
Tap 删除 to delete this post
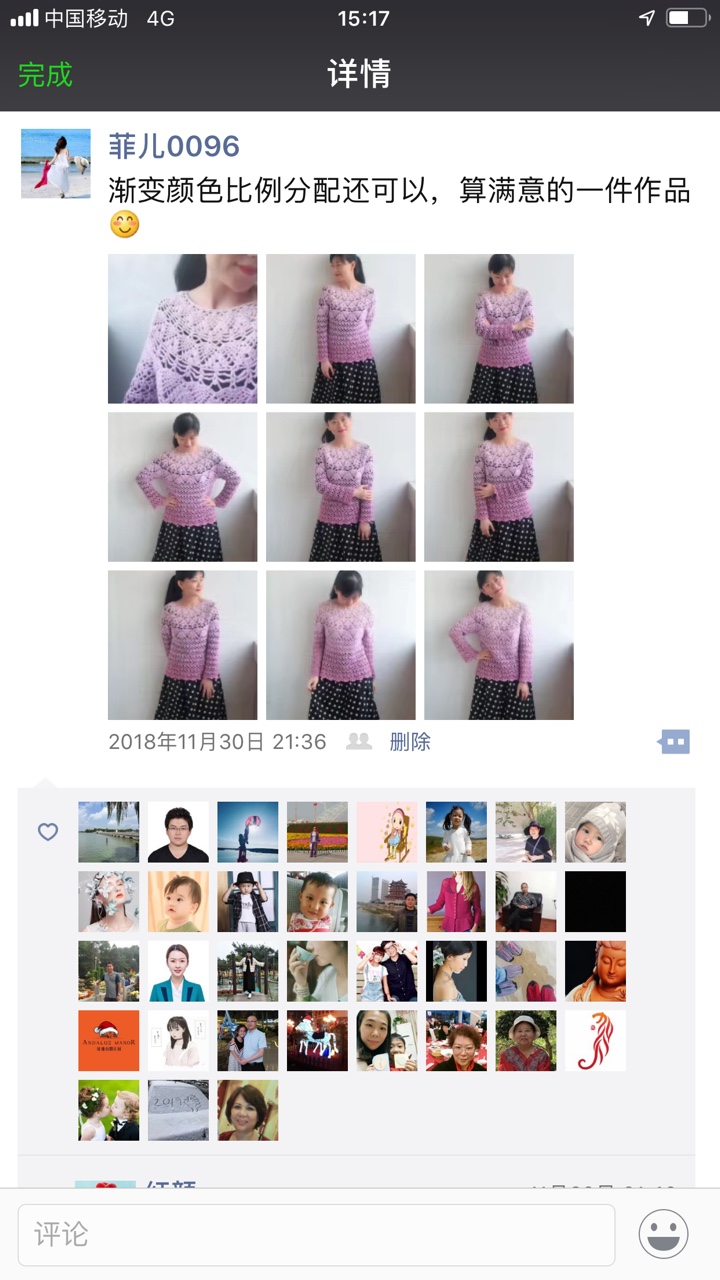click(410, 742)
